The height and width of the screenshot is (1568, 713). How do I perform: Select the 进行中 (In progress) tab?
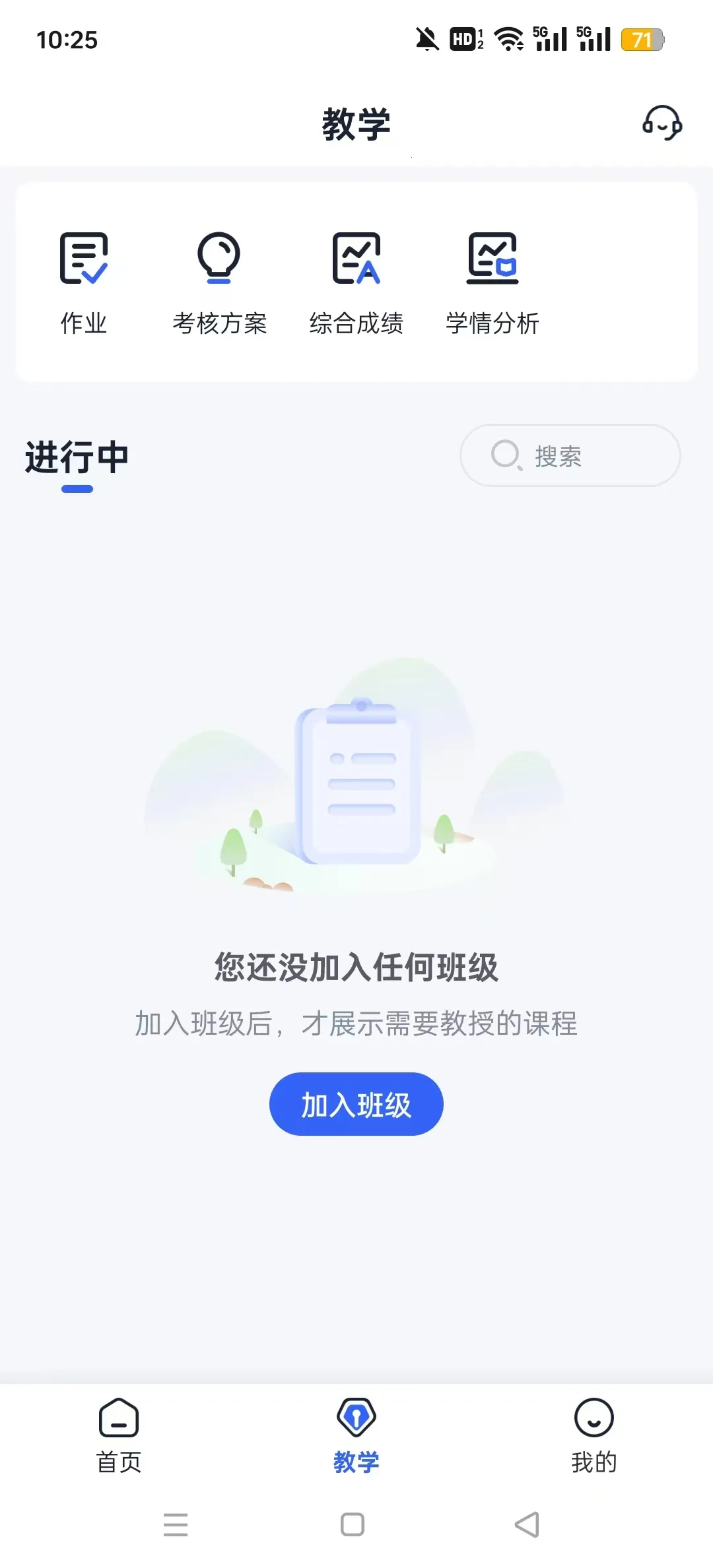point(77,459)
